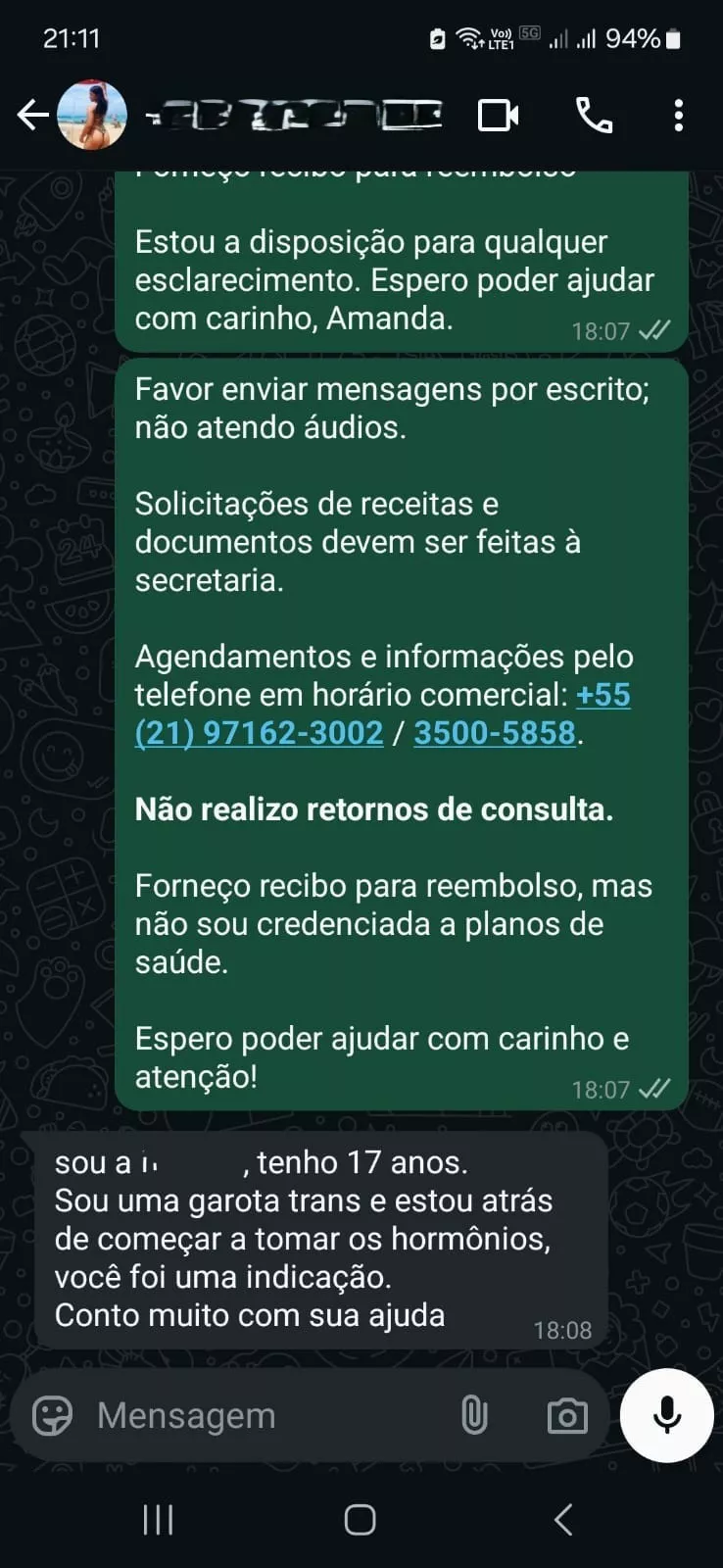
Task: Start a video call
Action: click(x=498, y=116)
